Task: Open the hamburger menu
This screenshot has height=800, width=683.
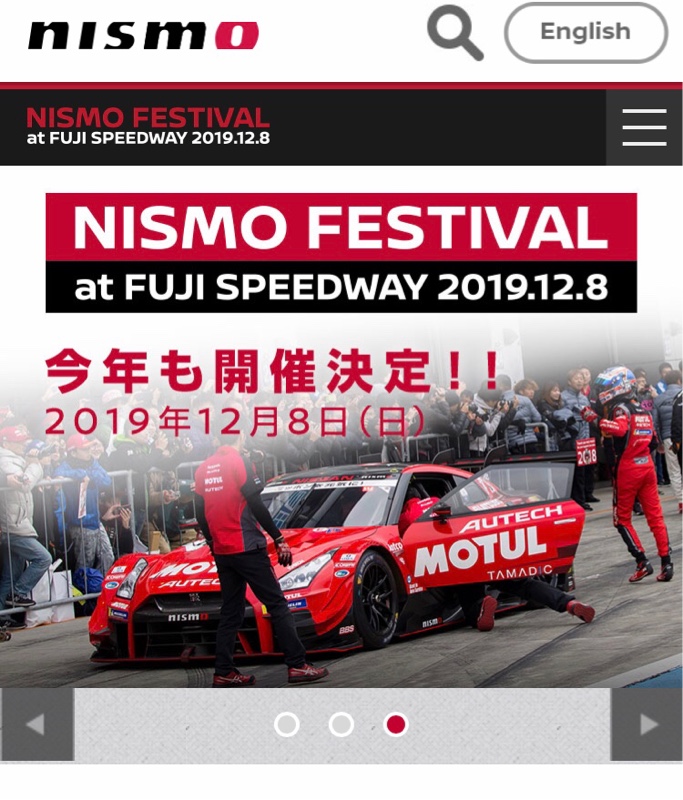Action: point(643,127)
